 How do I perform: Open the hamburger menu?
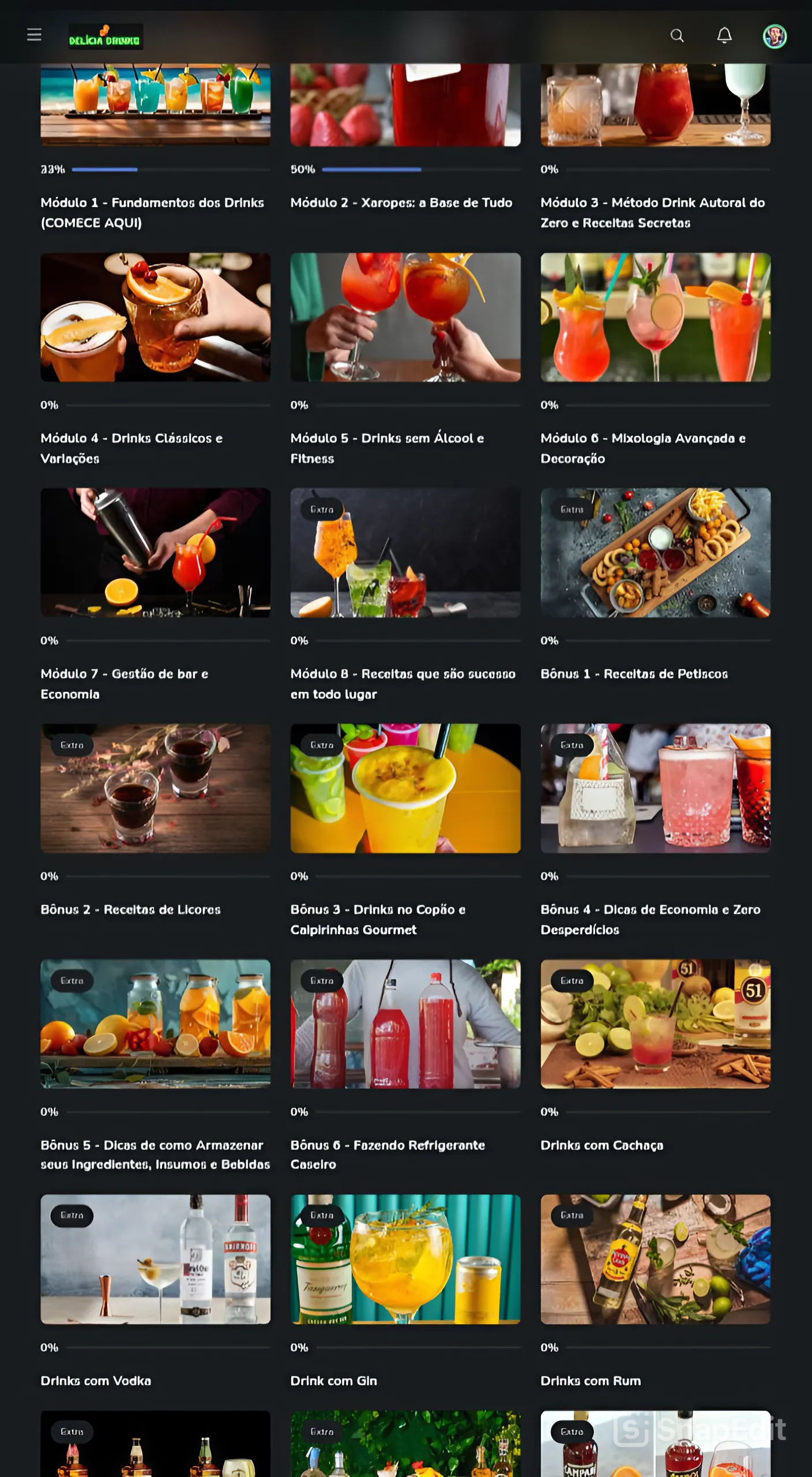point(34,35)
